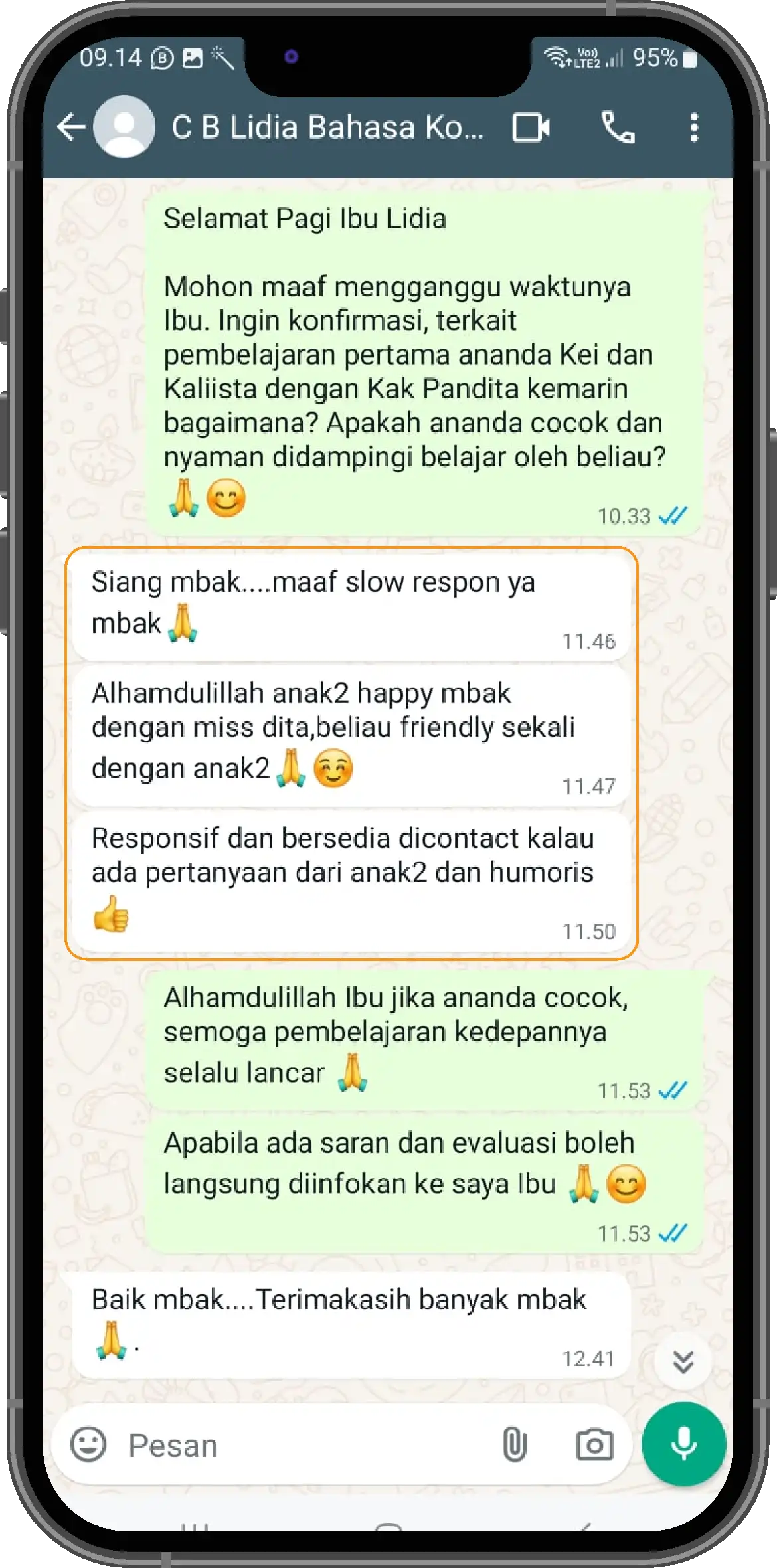Start a voice call
The image size is (777, 1568).
coord(618,127)
